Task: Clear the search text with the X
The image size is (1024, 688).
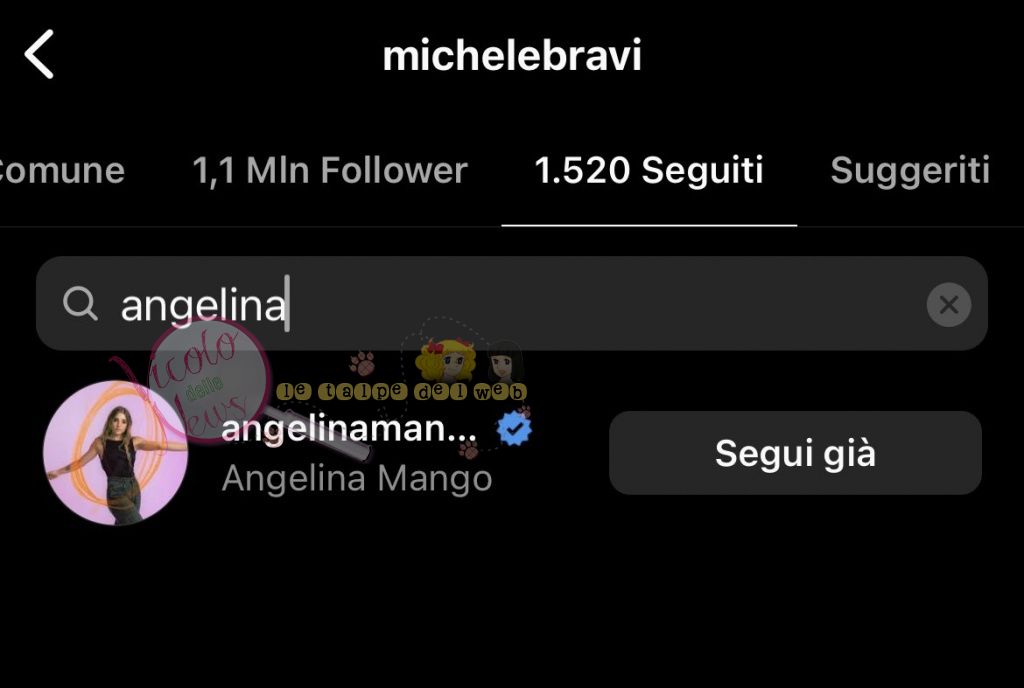Action: coord(948,305)
